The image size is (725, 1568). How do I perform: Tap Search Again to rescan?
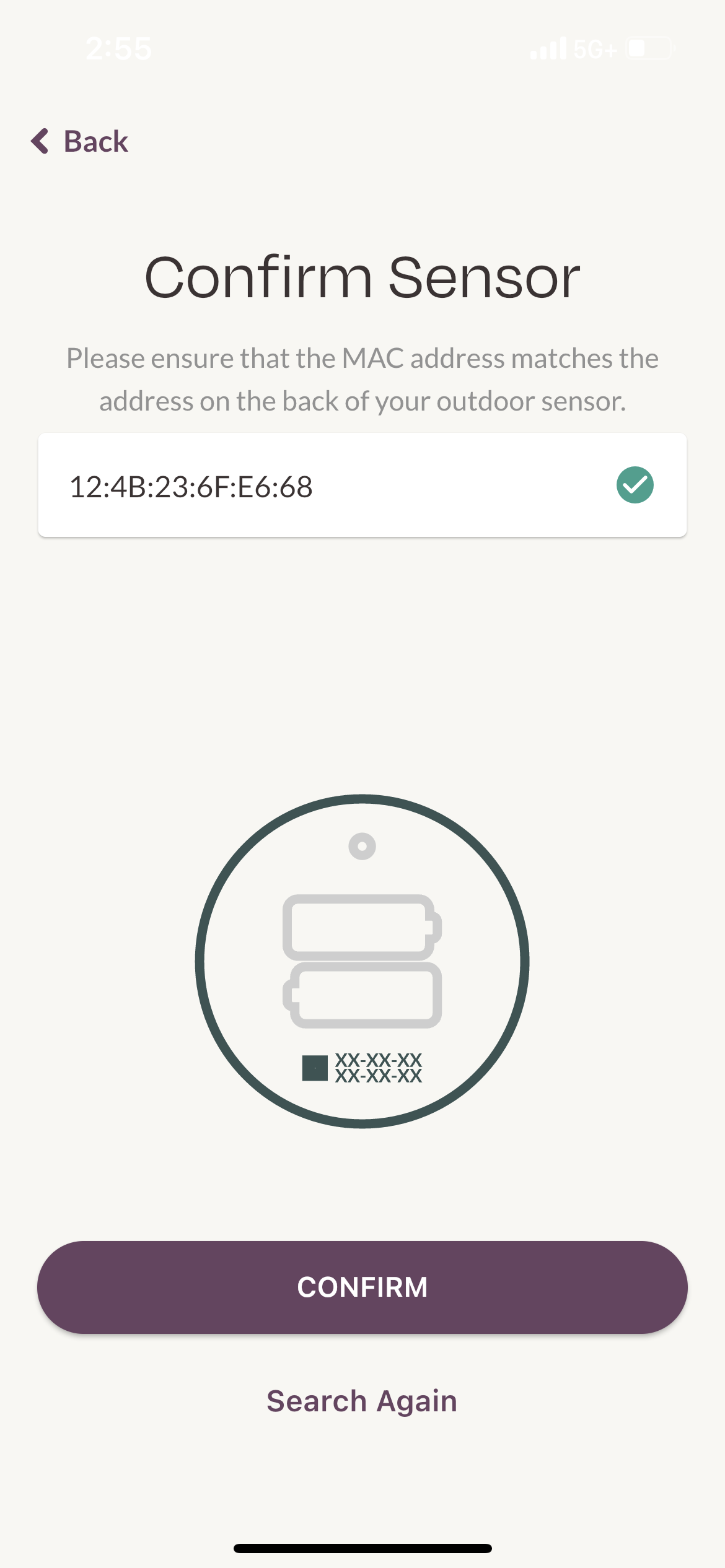click(x=362, y=1401)
